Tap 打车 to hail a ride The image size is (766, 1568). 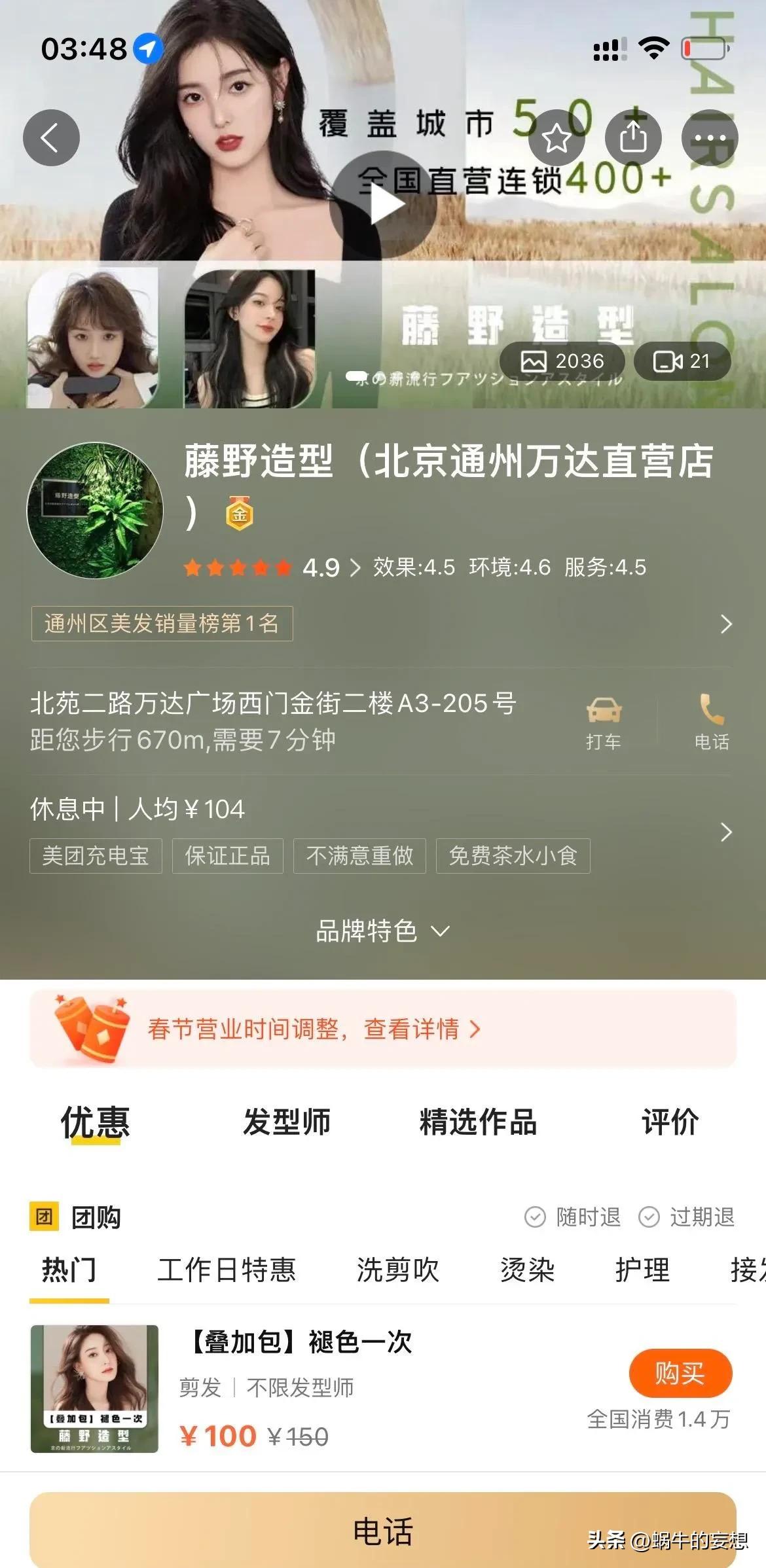(x=603, y=722)
